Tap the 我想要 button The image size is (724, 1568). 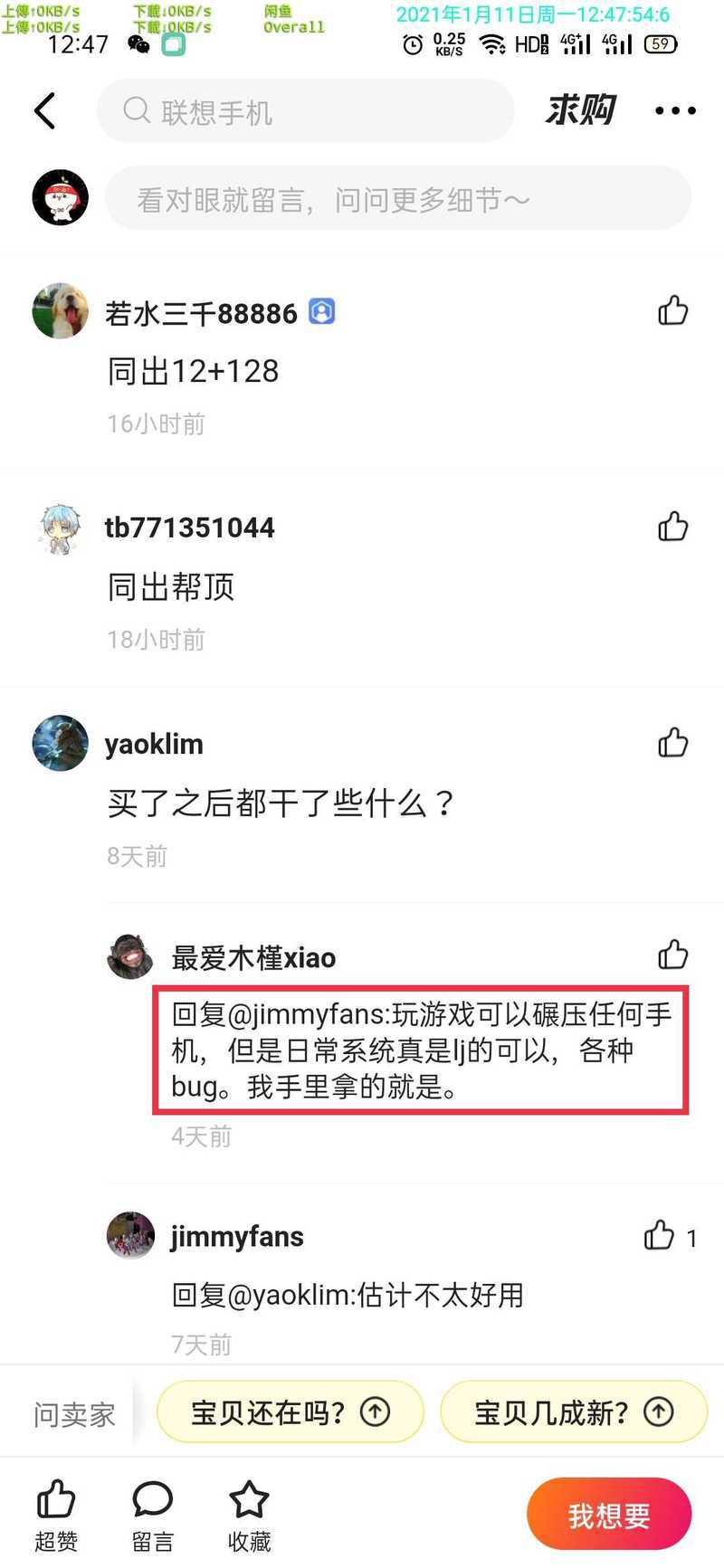tap(609, 1515)
